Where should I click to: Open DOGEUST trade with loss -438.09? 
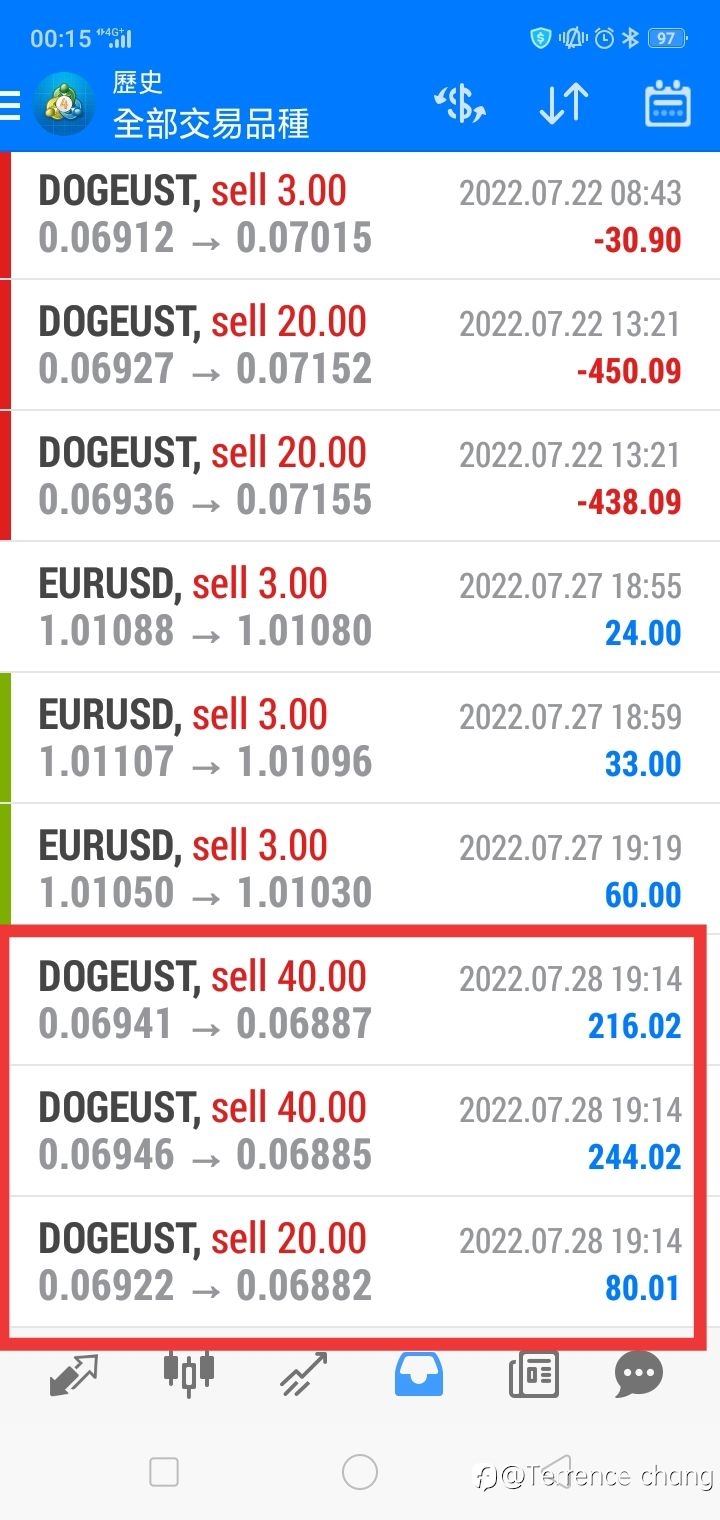pyautogui.click(x=360, y=476)
